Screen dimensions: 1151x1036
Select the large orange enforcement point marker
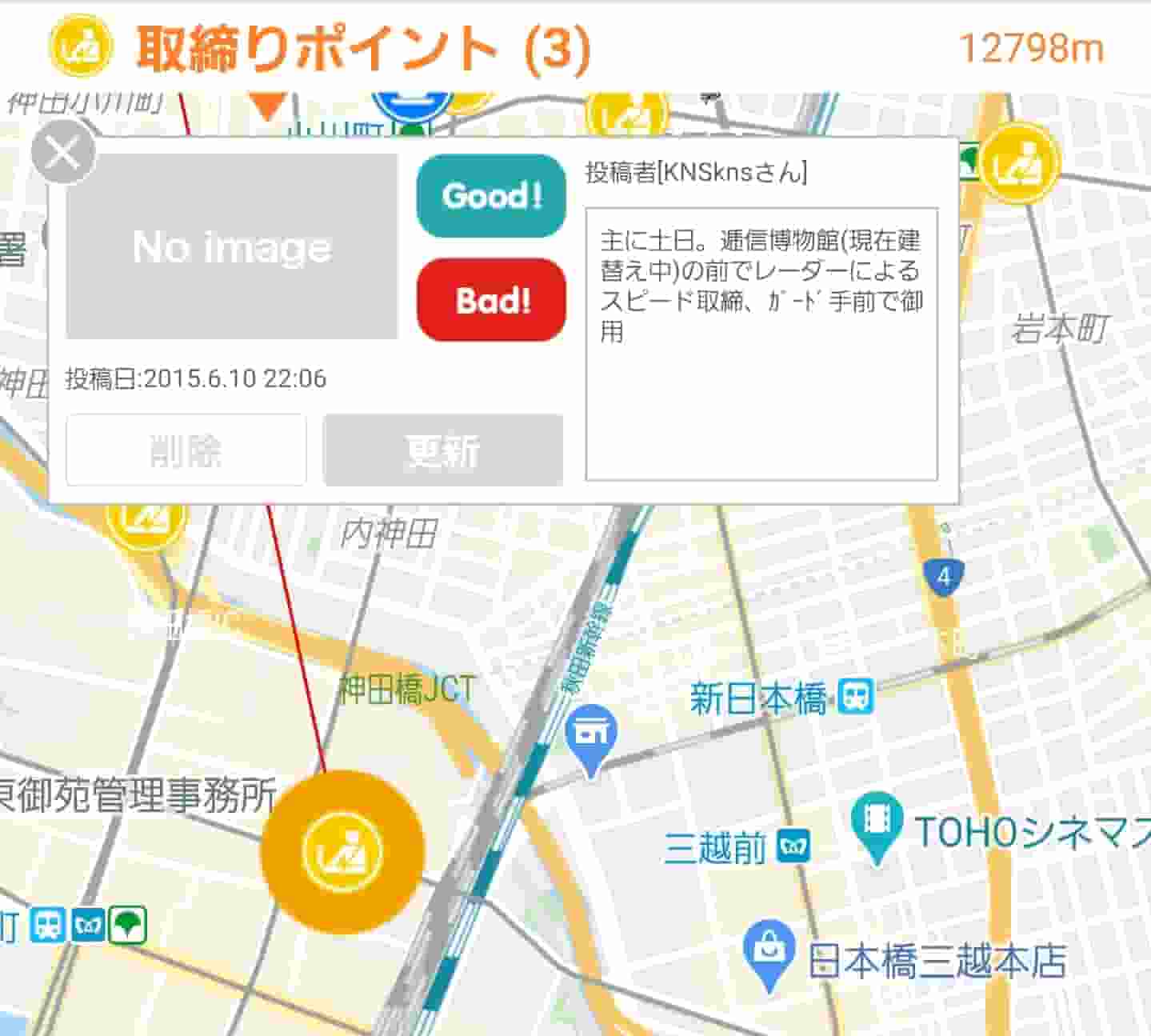pyautogui.click(x=342, y=851)
